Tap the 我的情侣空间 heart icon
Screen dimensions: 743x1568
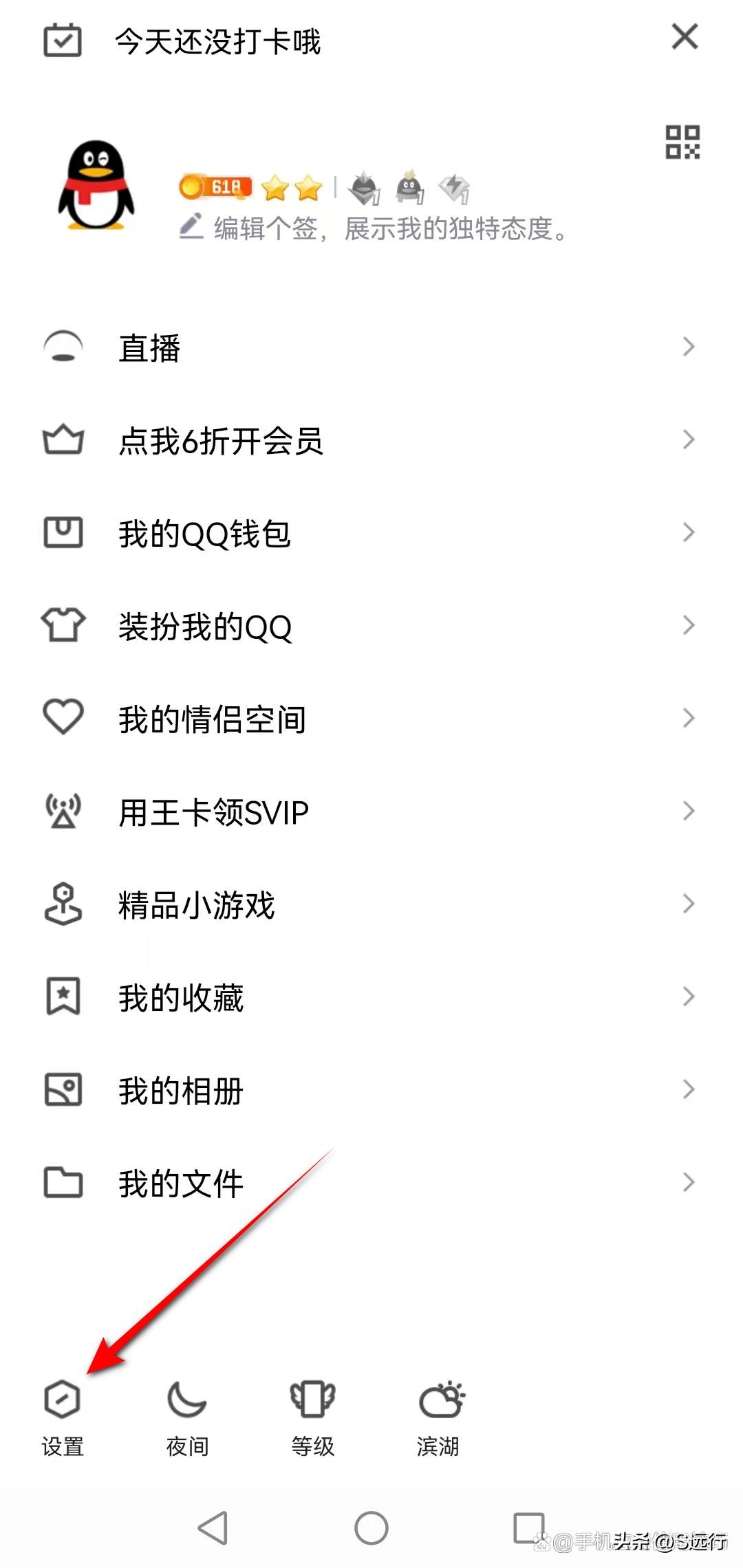click(x=63, y=719)
